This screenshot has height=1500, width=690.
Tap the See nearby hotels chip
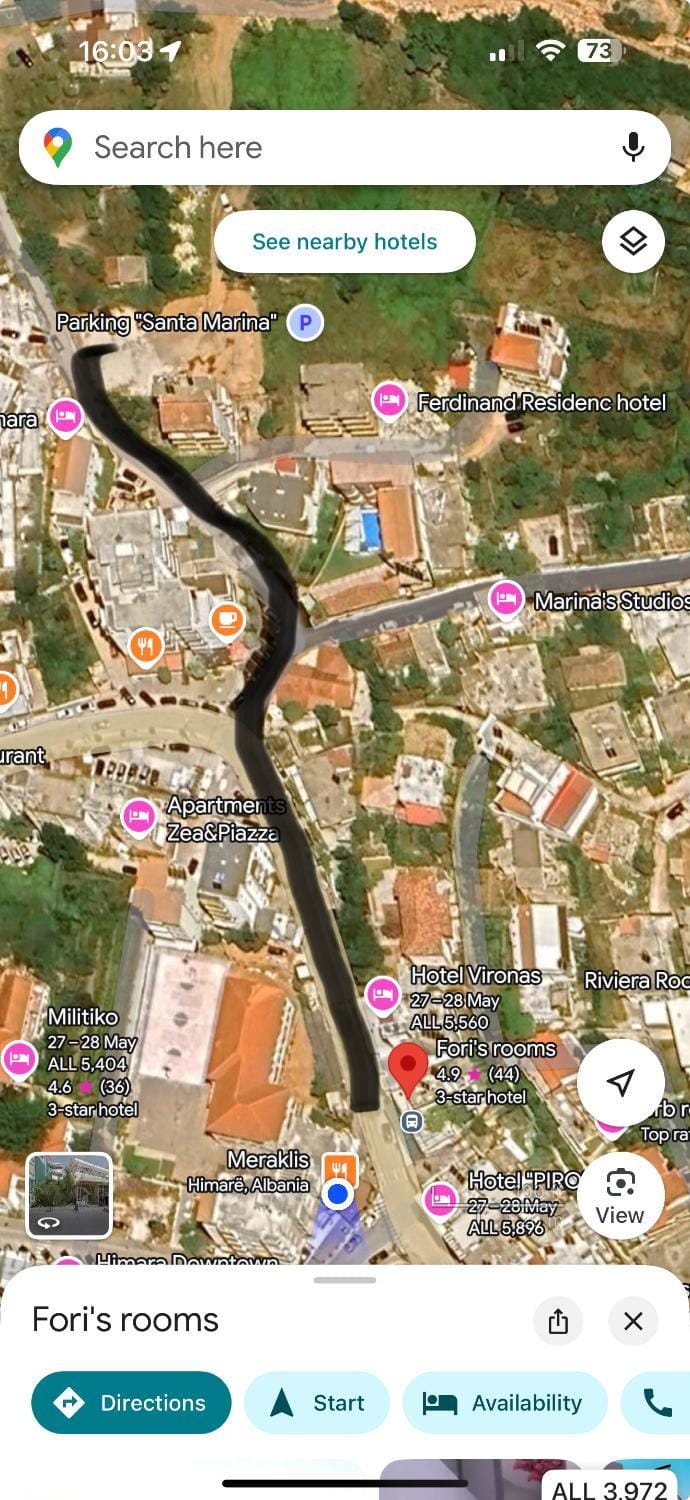click(x=344, y=242)
